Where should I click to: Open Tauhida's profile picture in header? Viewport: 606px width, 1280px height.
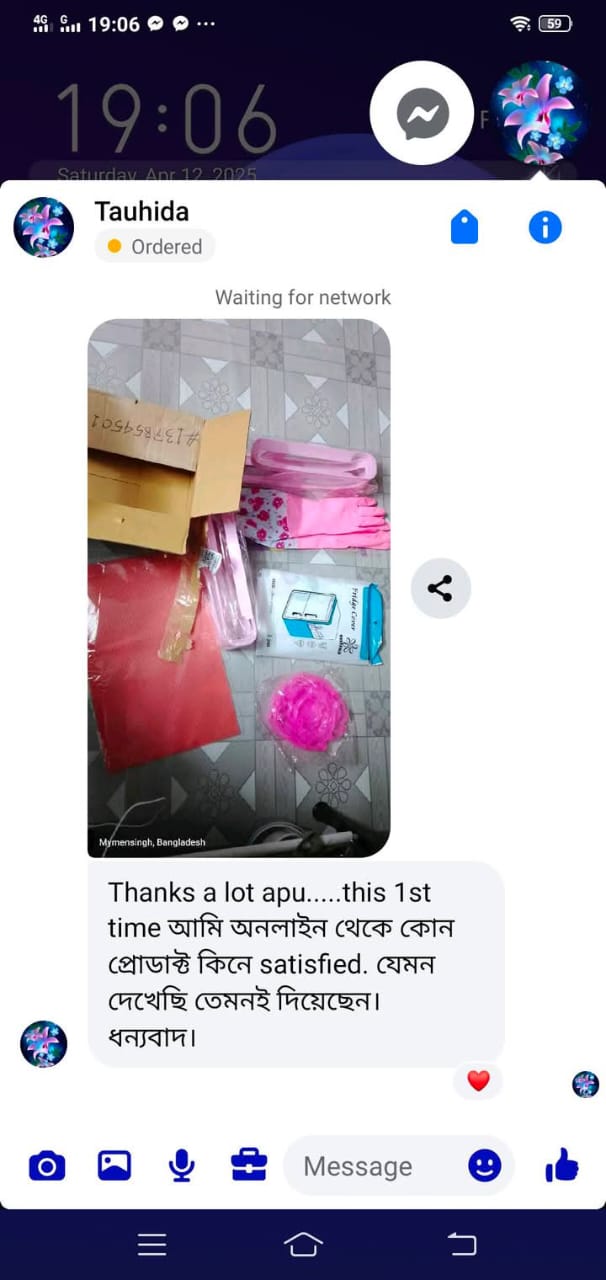click(43, 227)
